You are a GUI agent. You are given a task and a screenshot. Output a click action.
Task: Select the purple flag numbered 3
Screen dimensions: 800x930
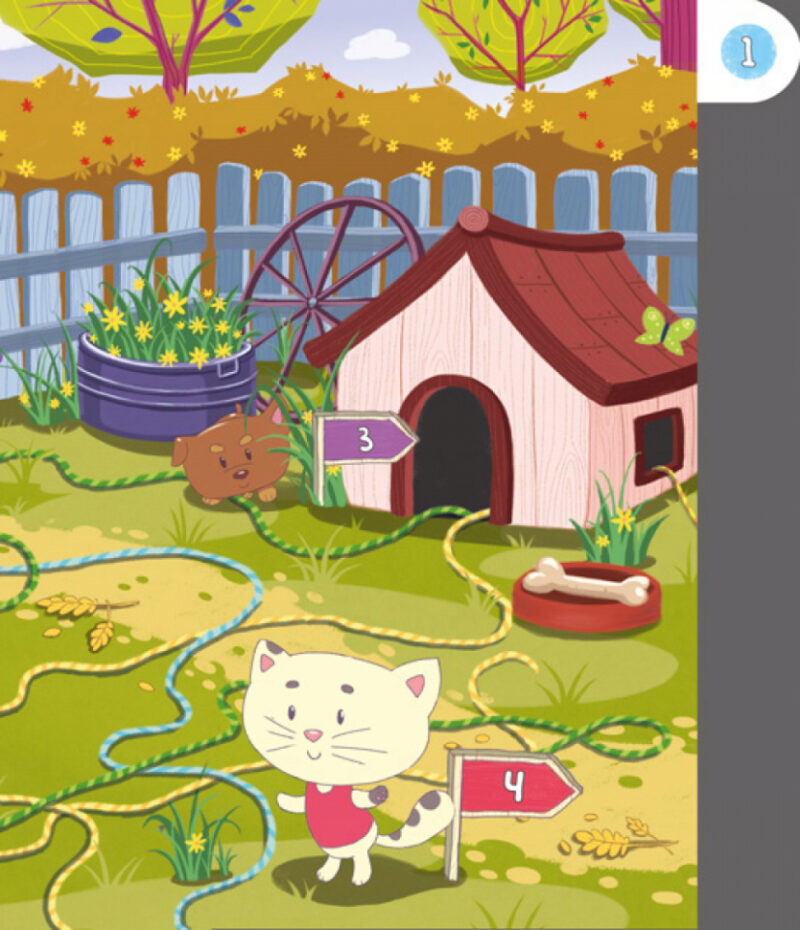365,438
